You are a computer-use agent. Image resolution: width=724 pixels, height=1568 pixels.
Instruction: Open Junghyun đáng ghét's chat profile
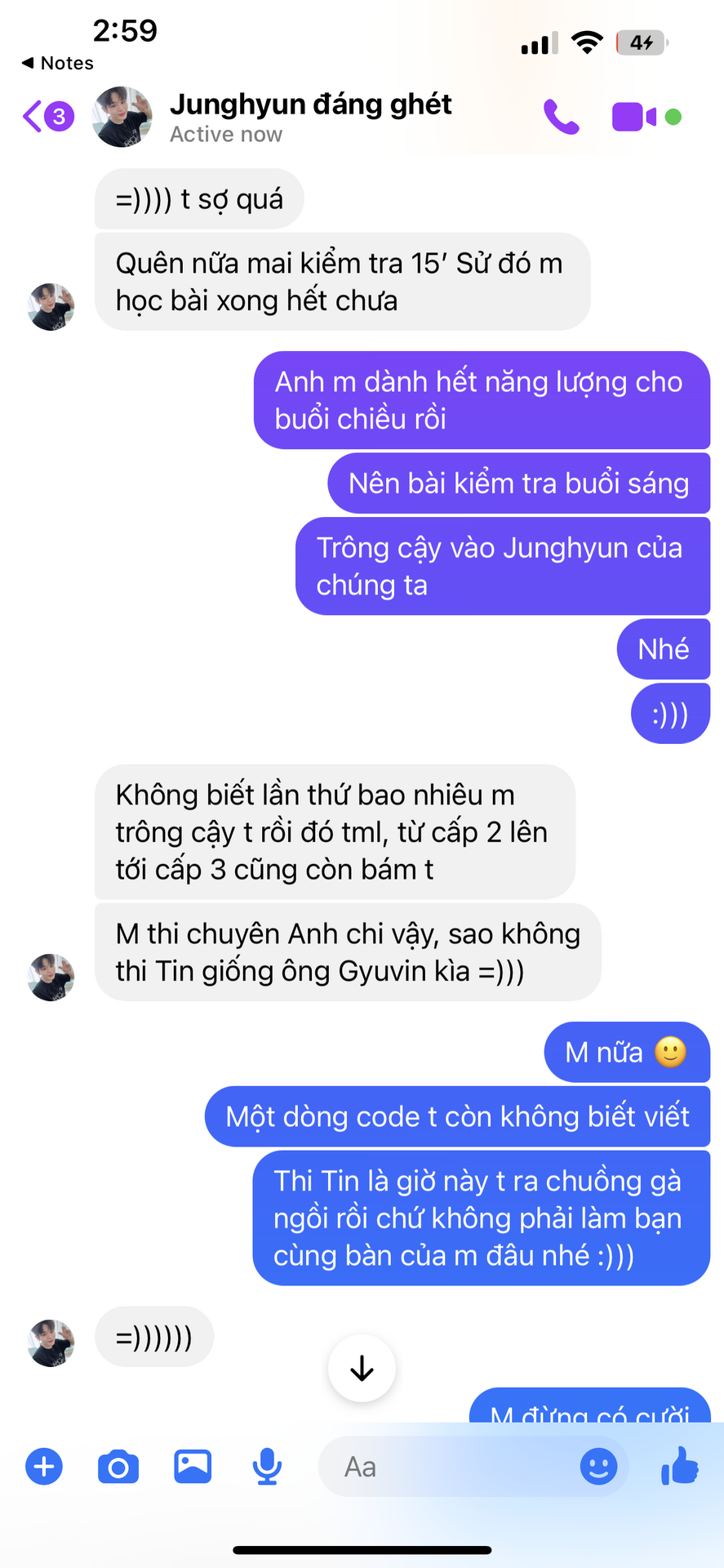point(310,117)
